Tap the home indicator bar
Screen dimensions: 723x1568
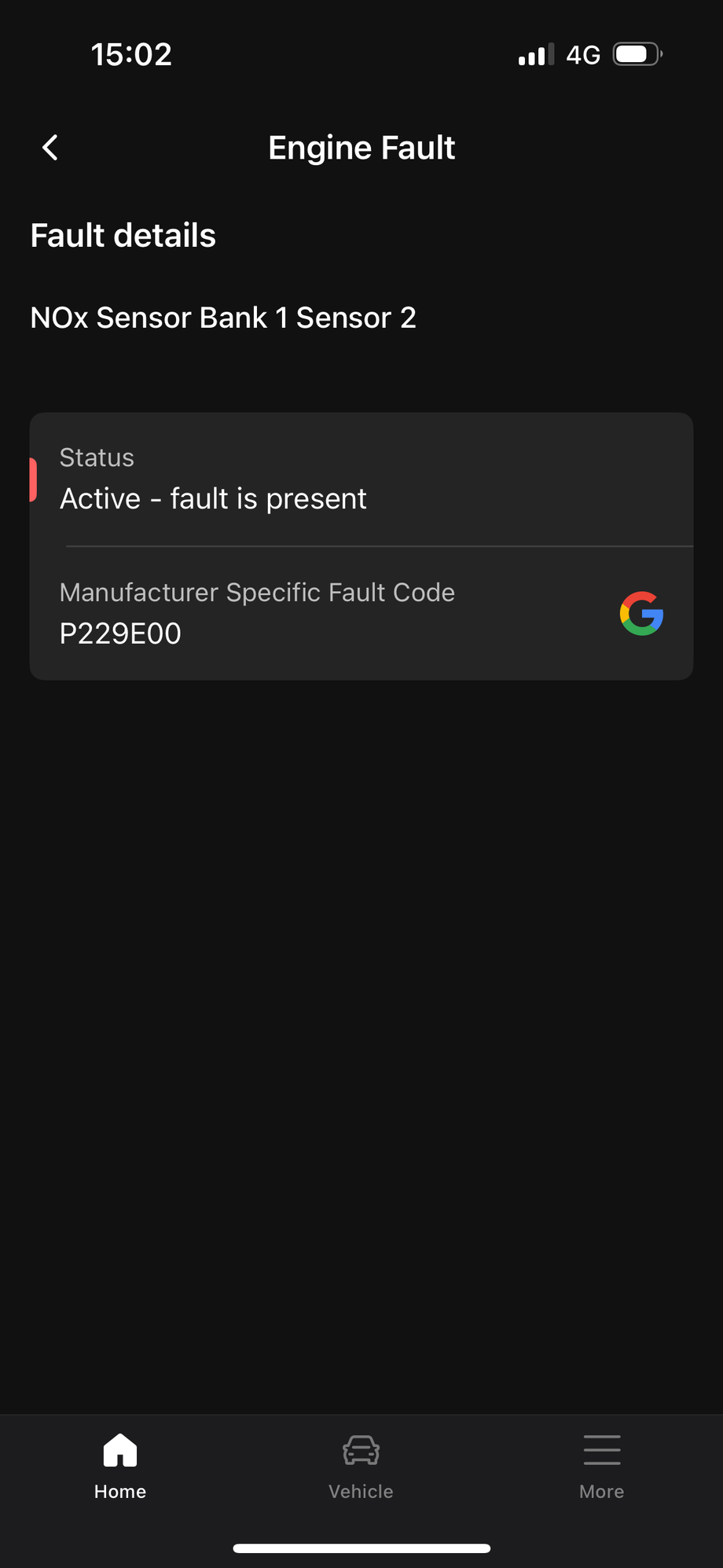click(361, 1547)
